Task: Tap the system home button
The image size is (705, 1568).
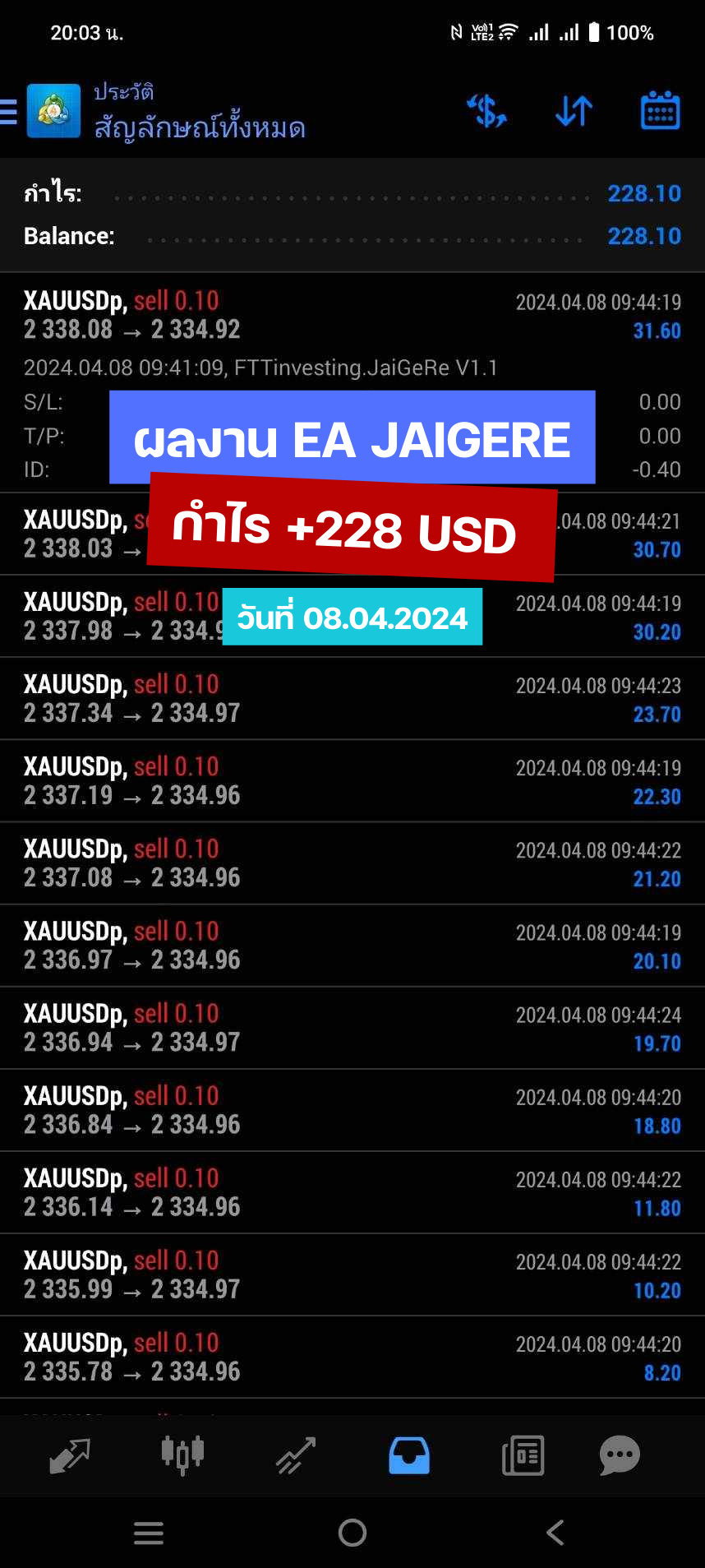Action: pyautogui.click(x=352, y=1533)
